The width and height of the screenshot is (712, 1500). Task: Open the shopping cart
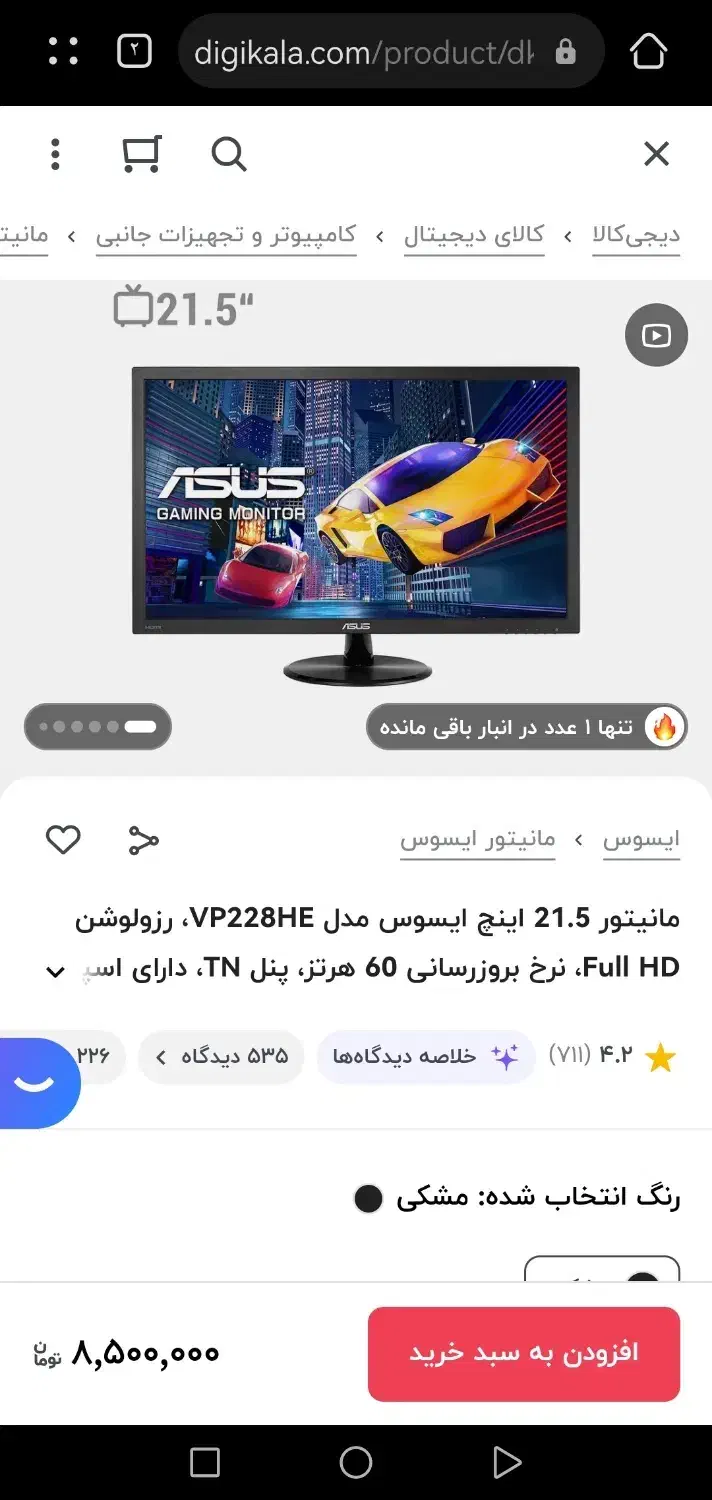[x=141, y=154]
